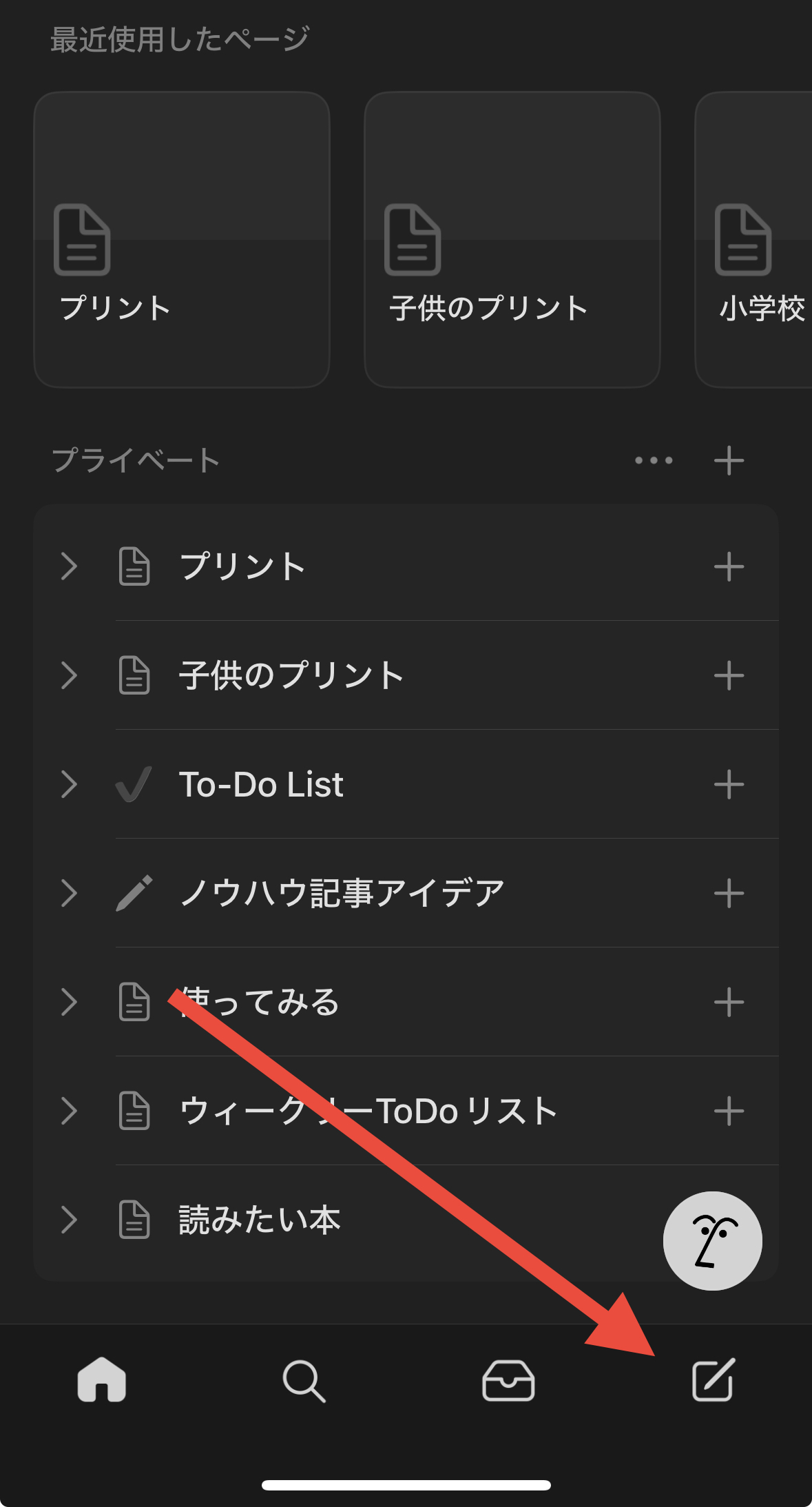
Task: Open the To-Do List page
Action: [261, 784]
